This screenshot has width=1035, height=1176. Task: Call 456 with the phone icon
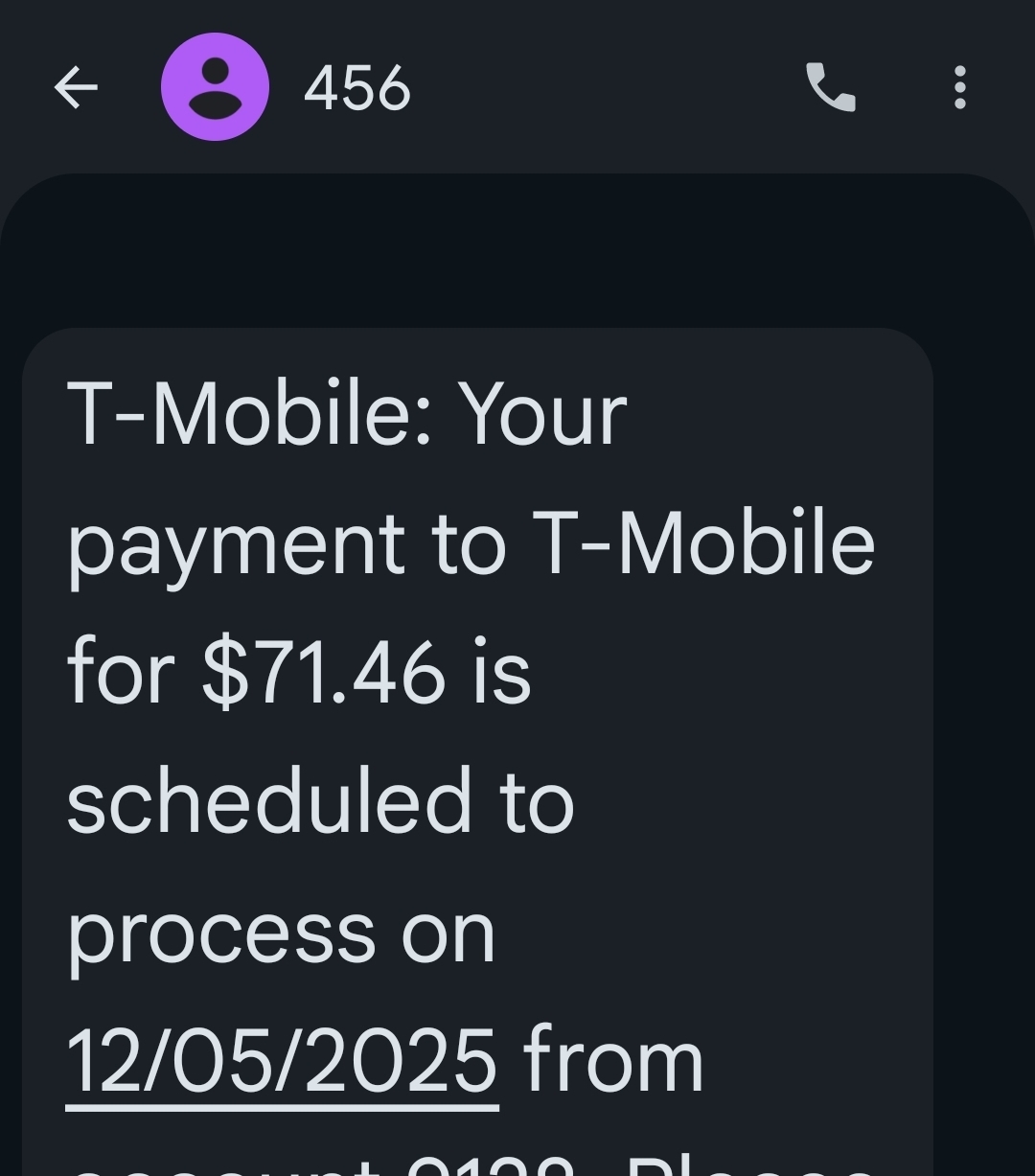point(830,87)
